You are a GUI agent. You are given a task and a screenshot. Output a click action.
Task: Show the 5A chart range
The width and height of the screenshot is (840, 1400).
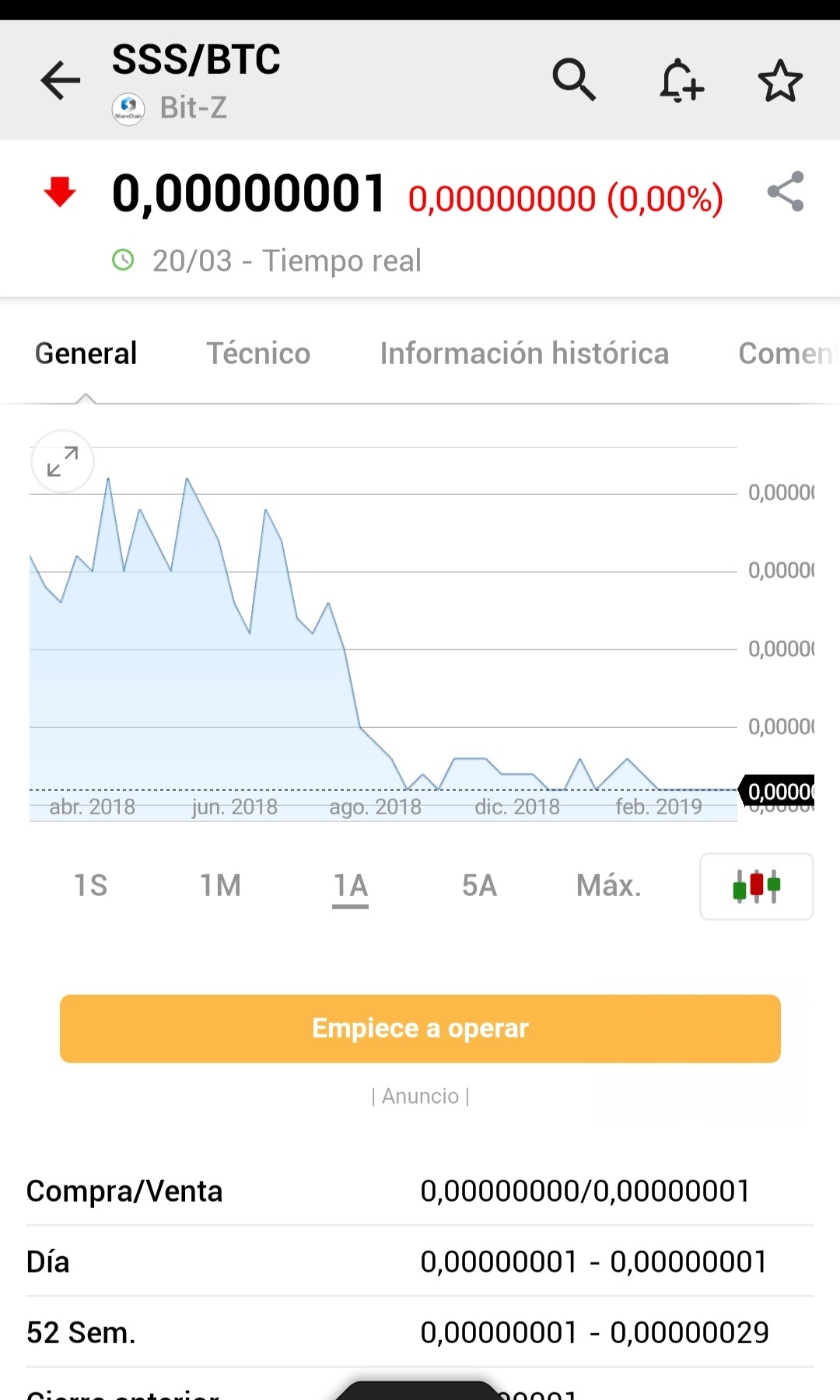pyautogui.click(x=479, y=886)
